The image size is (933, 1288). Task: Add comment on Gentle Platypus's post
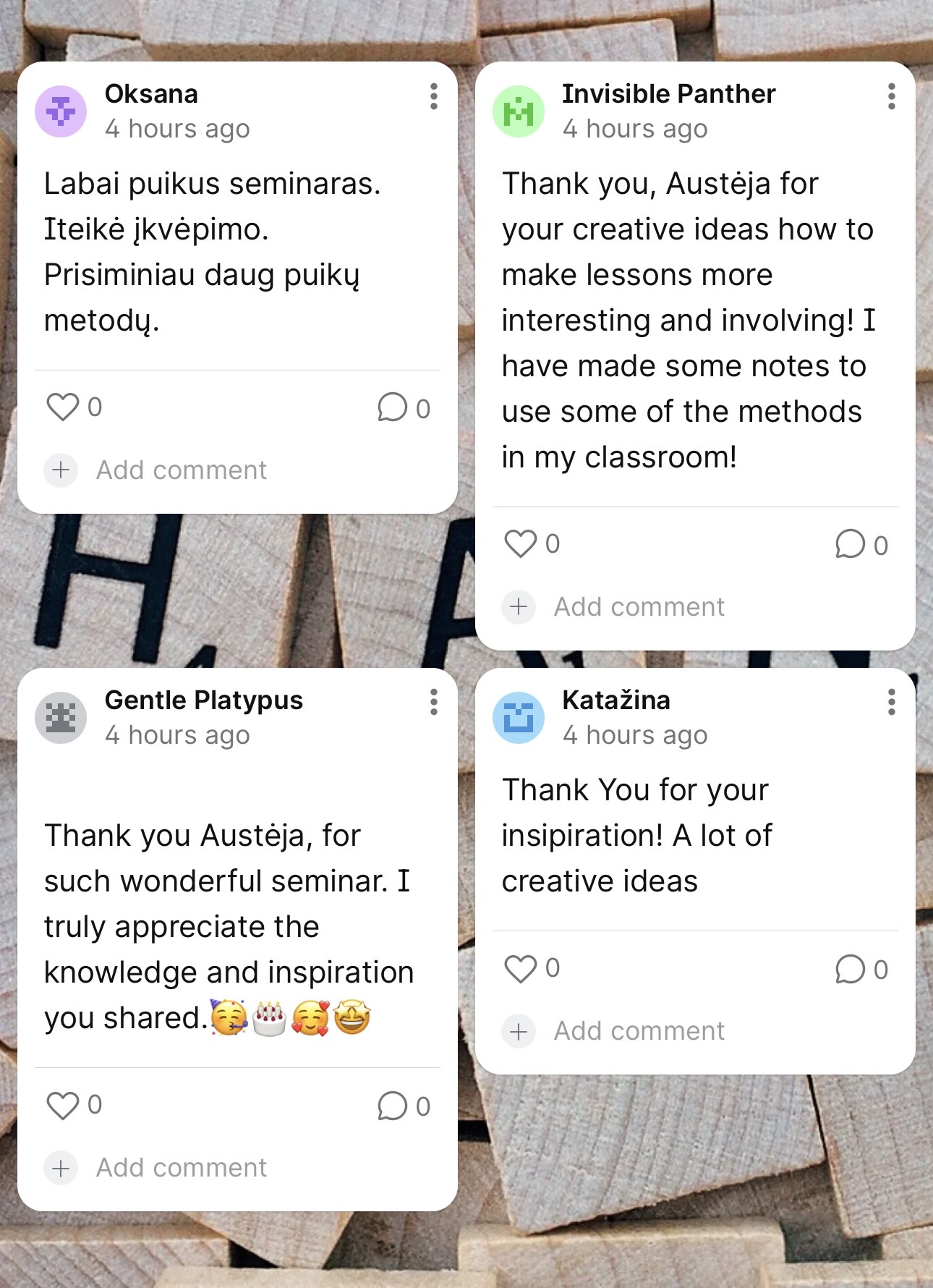181,1168
